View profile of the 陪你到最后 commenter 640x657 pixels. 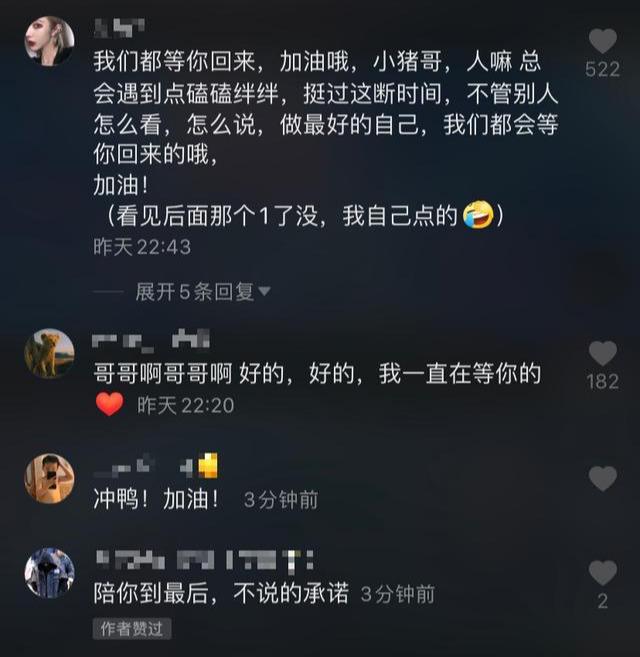click(49, 573)
